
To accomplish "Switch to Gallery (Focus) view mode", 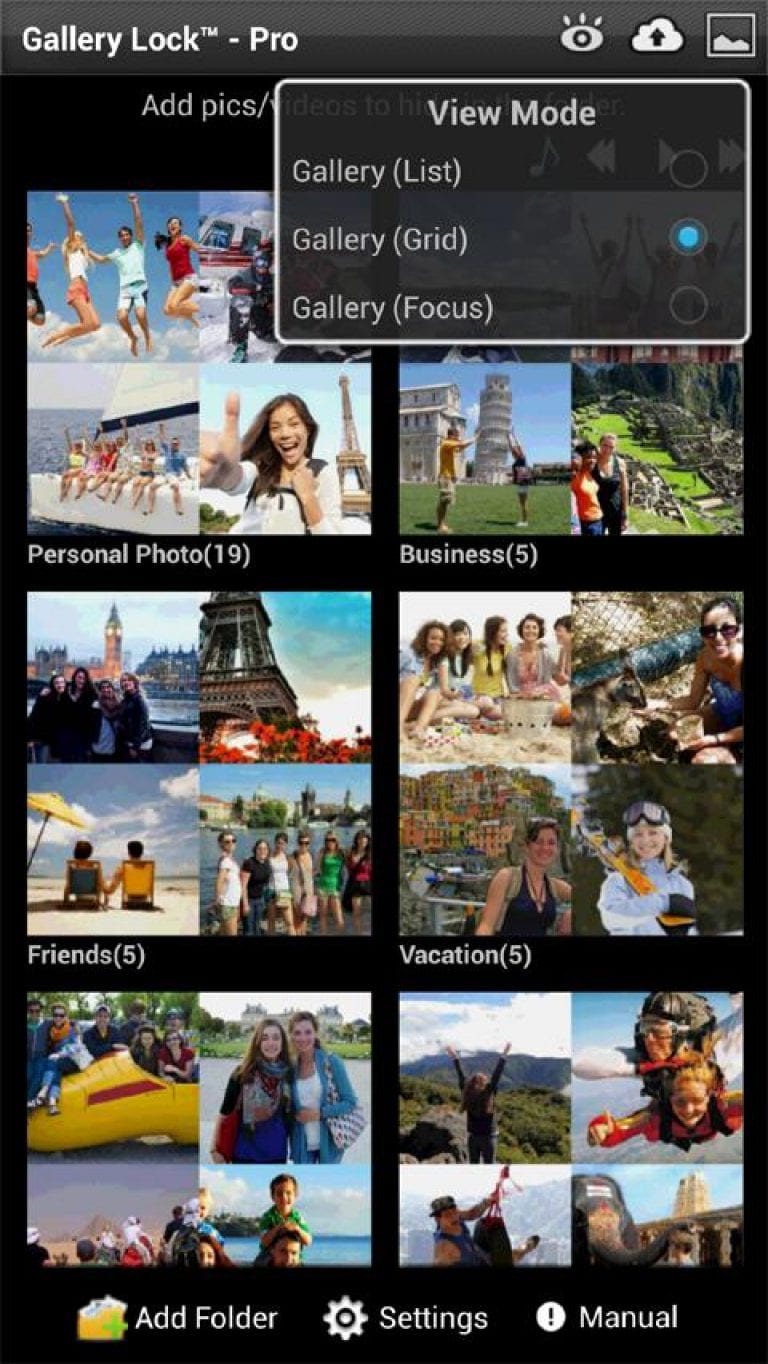I will click(x=511, y=306).
